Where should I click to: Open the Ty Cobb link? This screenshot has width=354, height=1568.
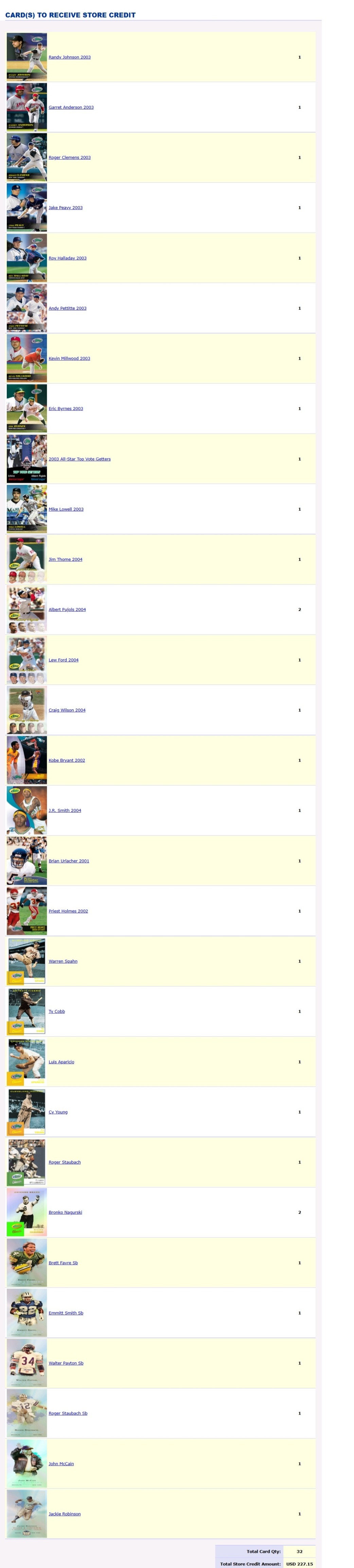(x=57, y=1011)
